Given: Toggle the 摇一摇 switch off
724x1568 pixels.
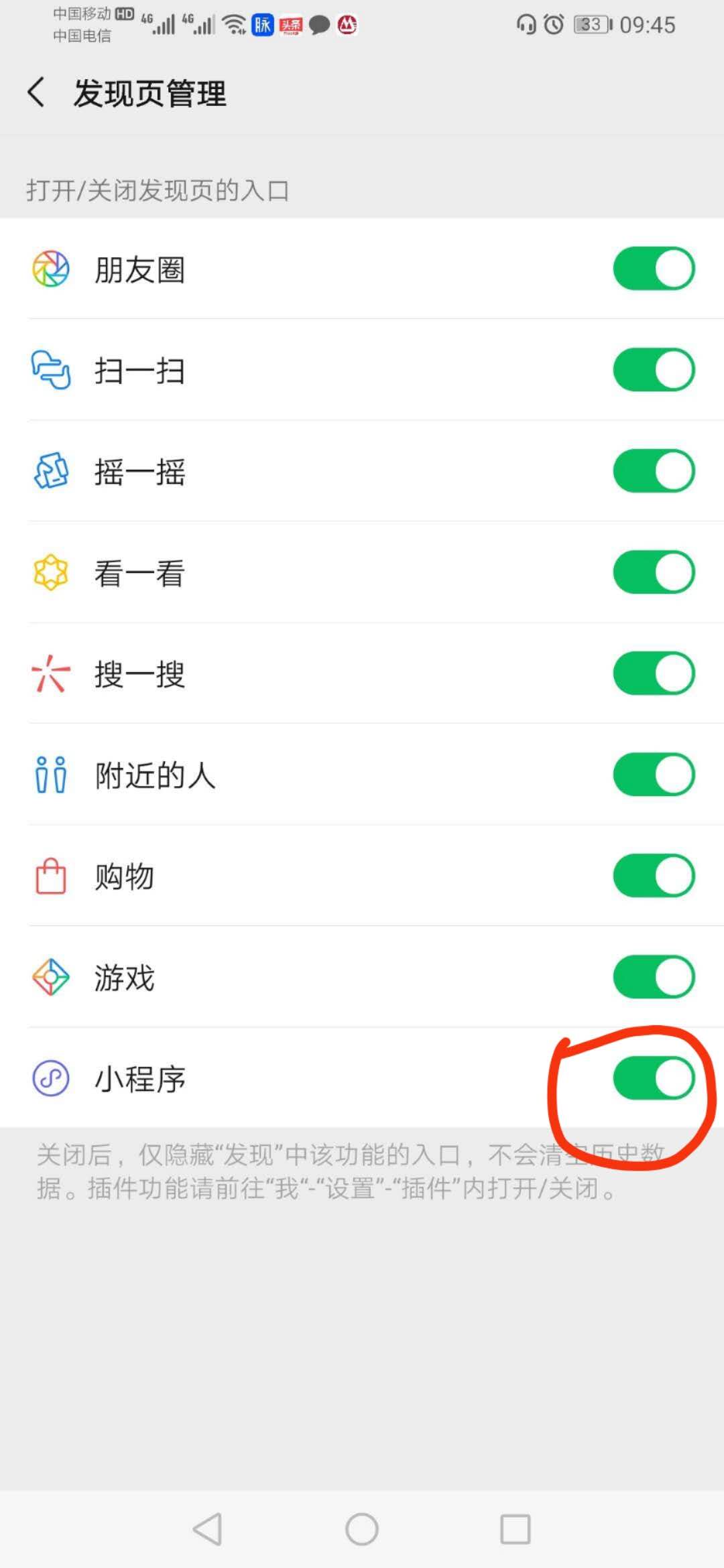Looking at the screenshot, I should 654,471.
